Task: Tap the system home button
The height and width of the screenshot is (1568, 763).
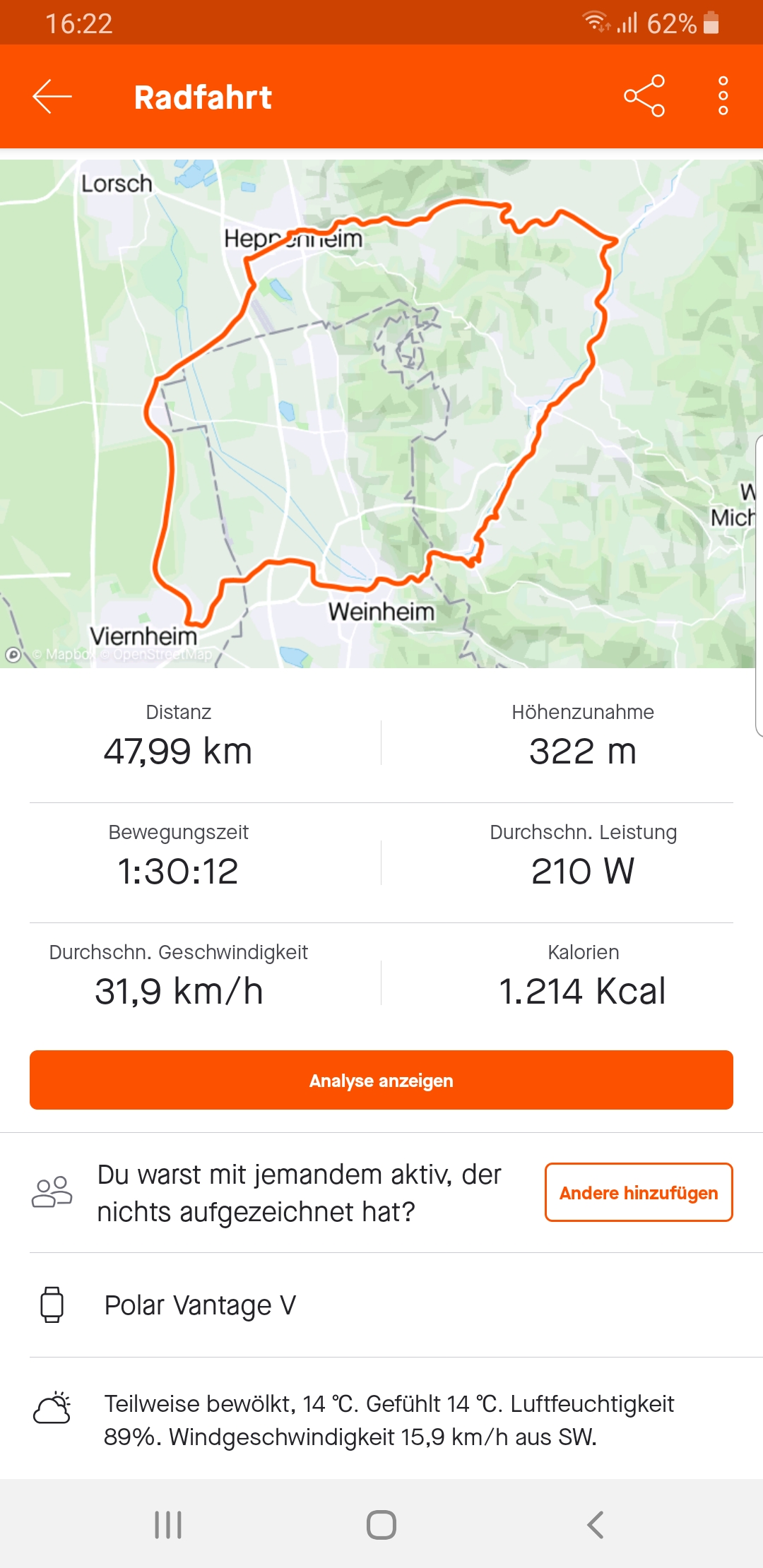Action: [381, 1524]
